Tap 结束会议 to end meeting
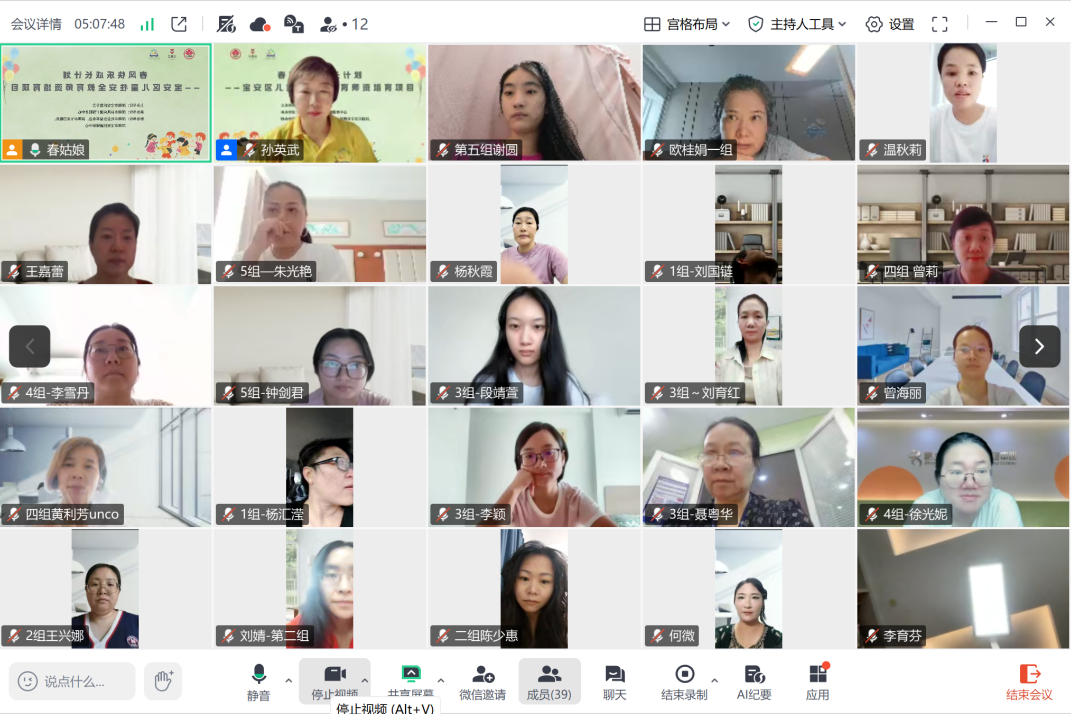The height and width of the screenshot is (714, 1071). click(x=1029, y=682)
